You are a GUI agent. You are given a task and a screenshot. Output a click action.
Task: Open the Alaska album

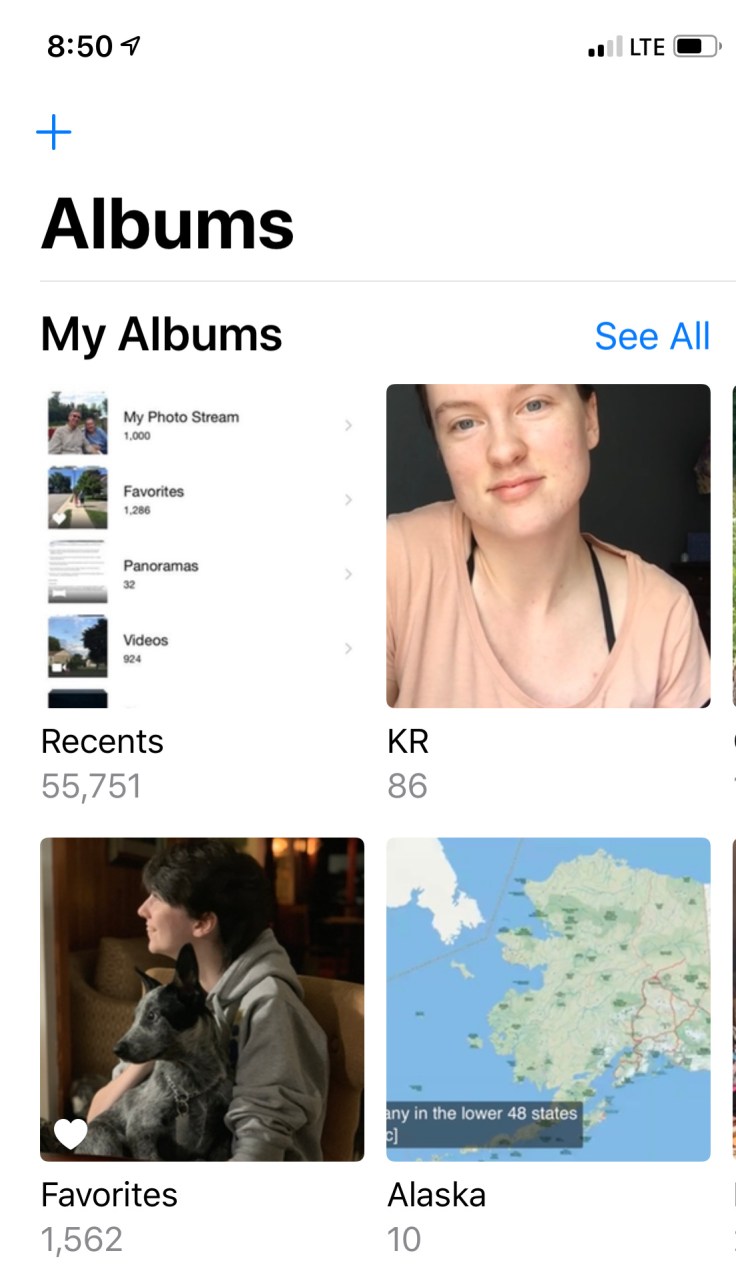[x=548, y=999]
